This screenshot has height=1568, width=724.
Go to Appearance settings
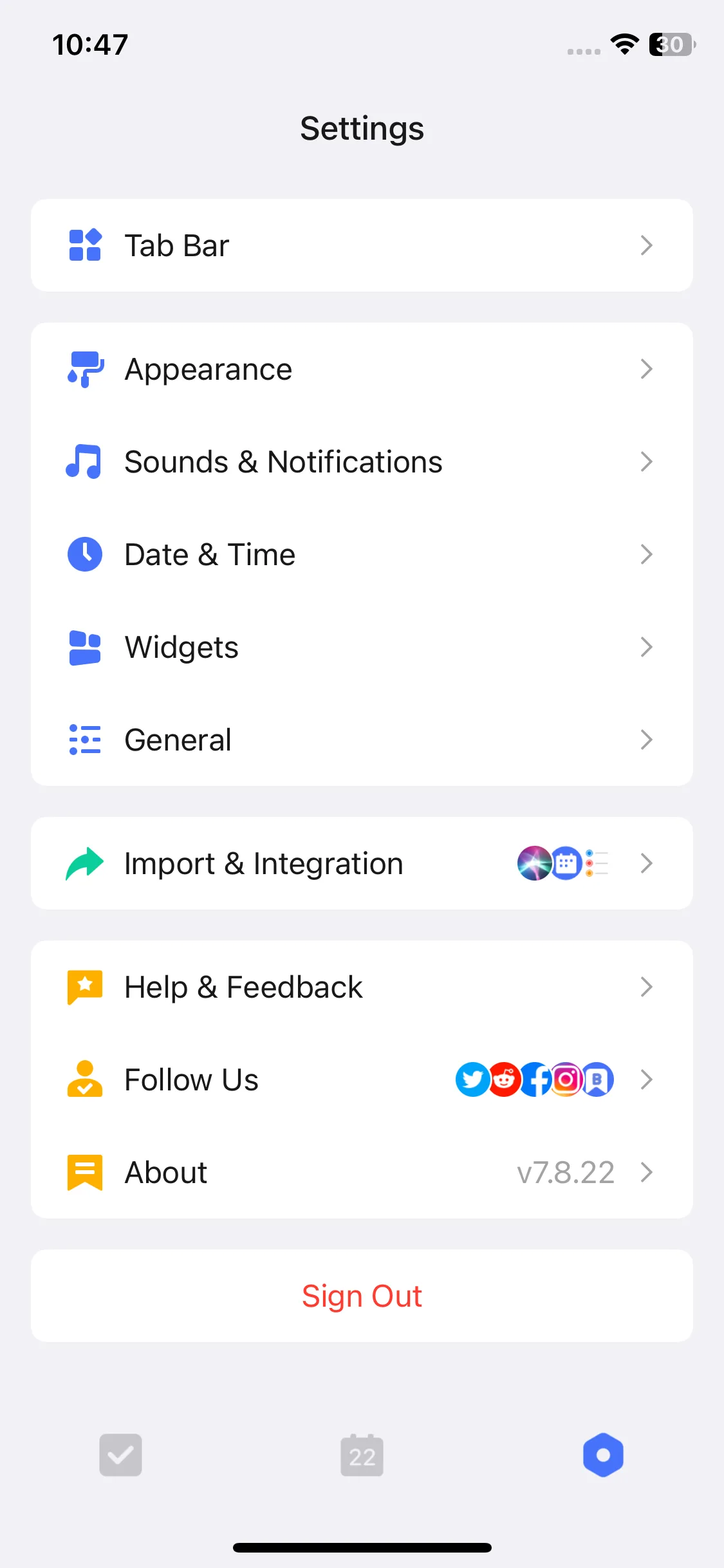tap(361, 369)
